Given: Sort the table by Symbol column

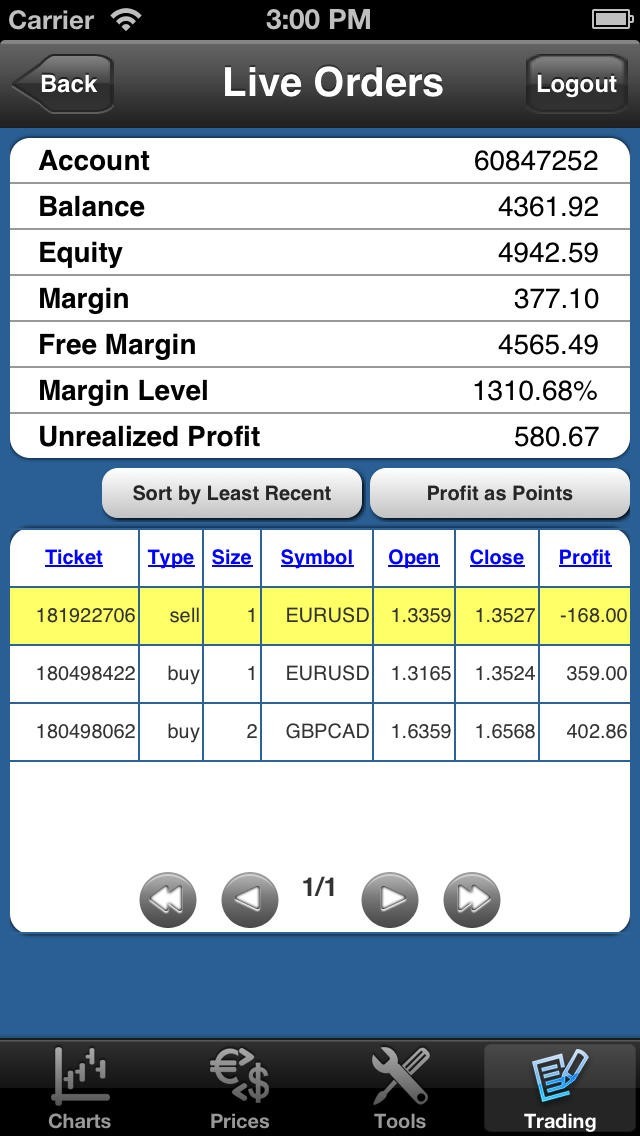Looking at the screenshot, I should click(317, 557).
